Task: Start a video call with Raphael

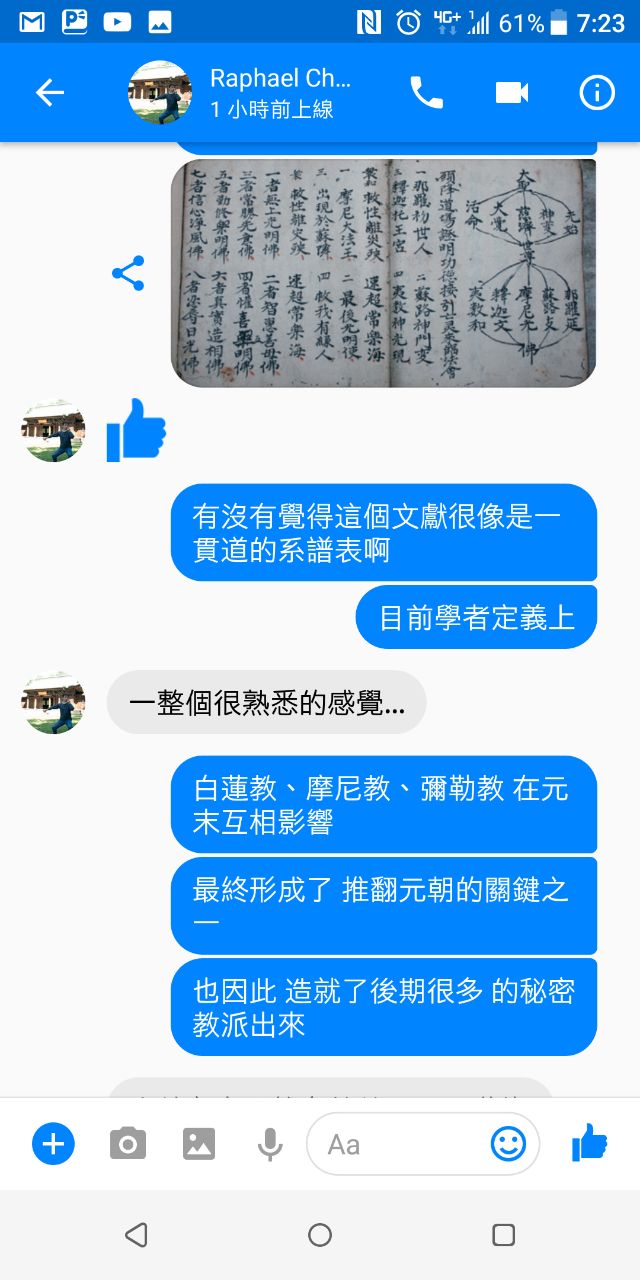Action: click(x=511, y=93)
